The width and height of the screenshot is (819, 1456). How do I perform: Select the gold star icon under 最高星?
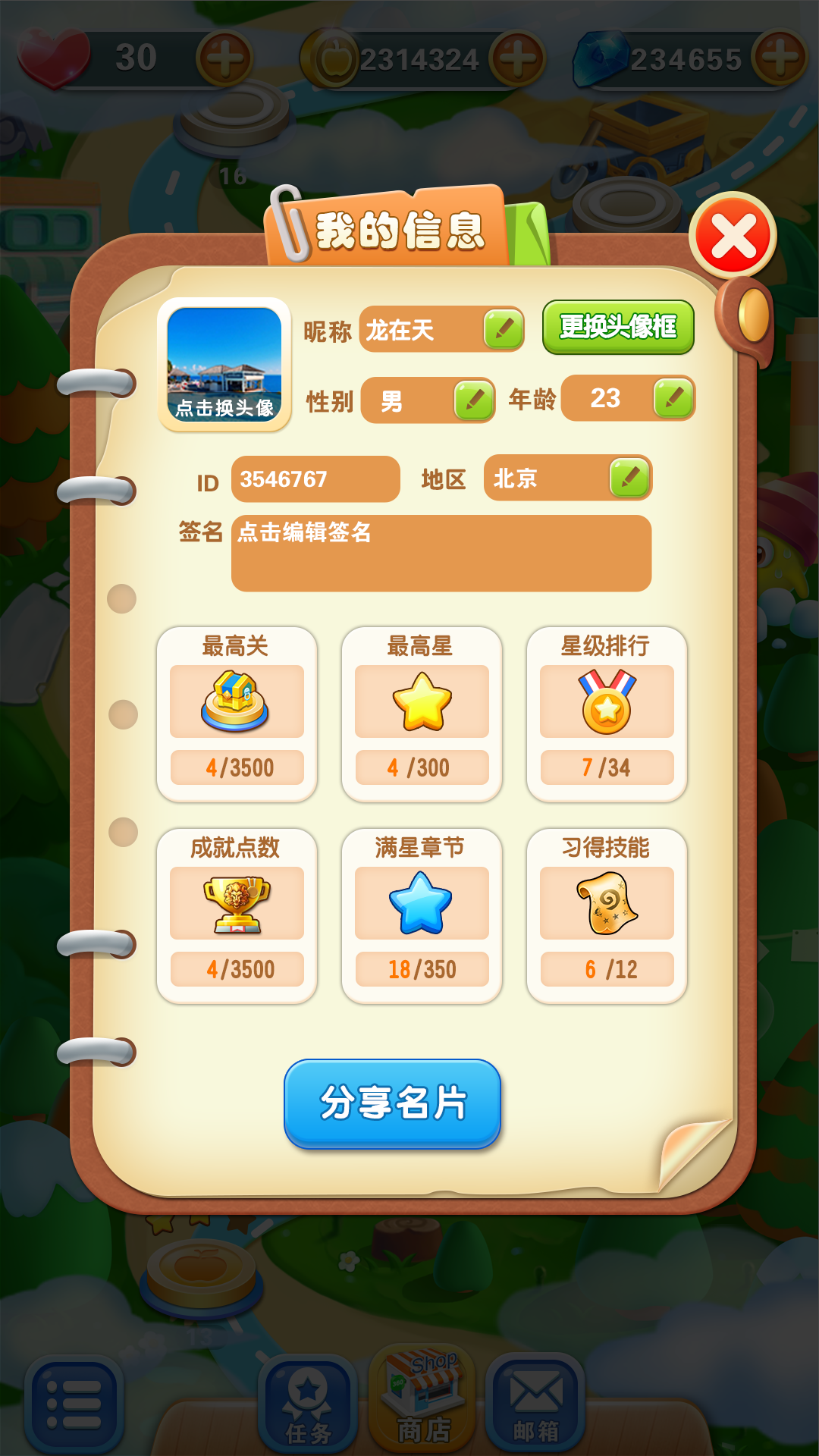click(x=421, y=701)
